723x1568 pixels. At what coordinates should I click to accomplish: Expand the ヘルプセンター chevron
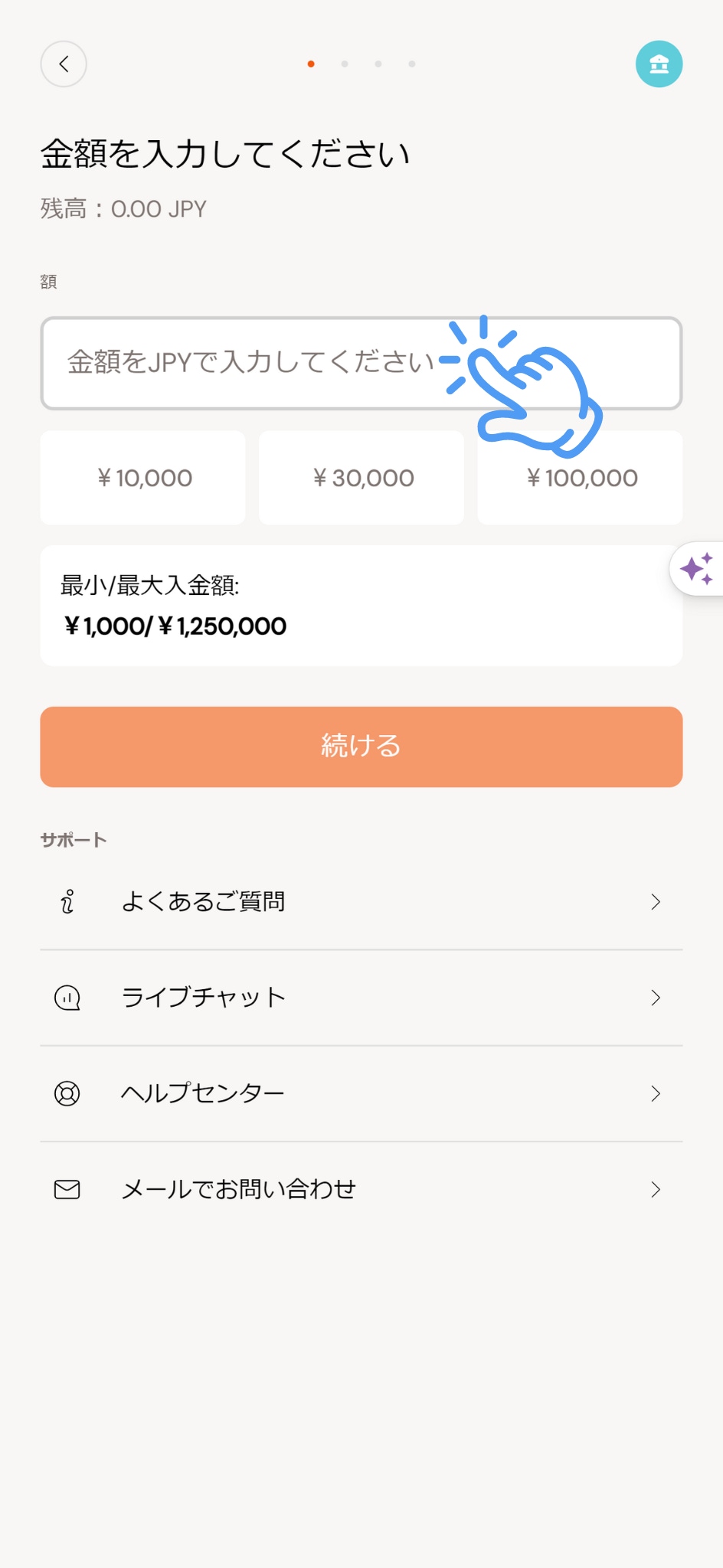tap(656, 1093)
